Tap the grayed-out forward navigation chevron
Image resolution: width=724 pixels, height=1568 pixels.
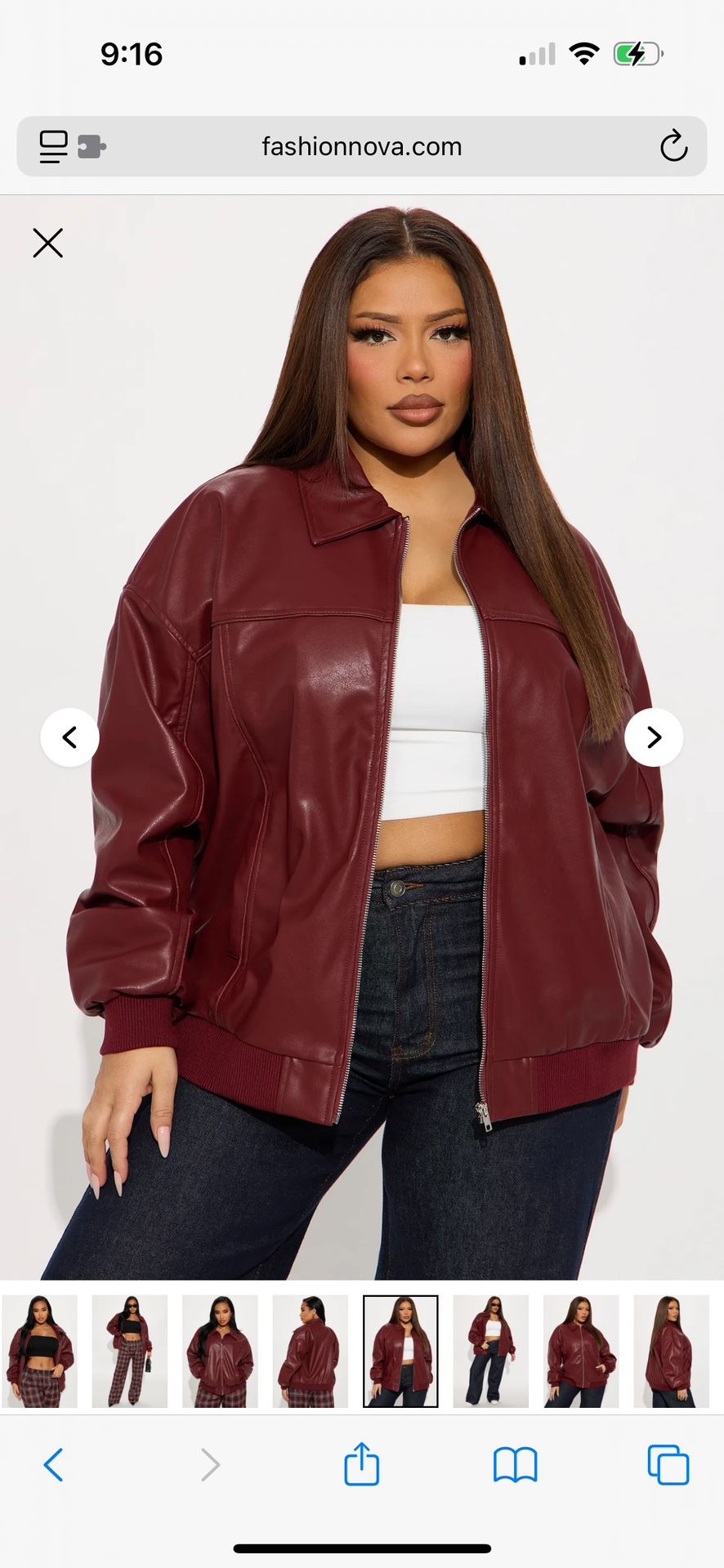(x=208, y=1464)
